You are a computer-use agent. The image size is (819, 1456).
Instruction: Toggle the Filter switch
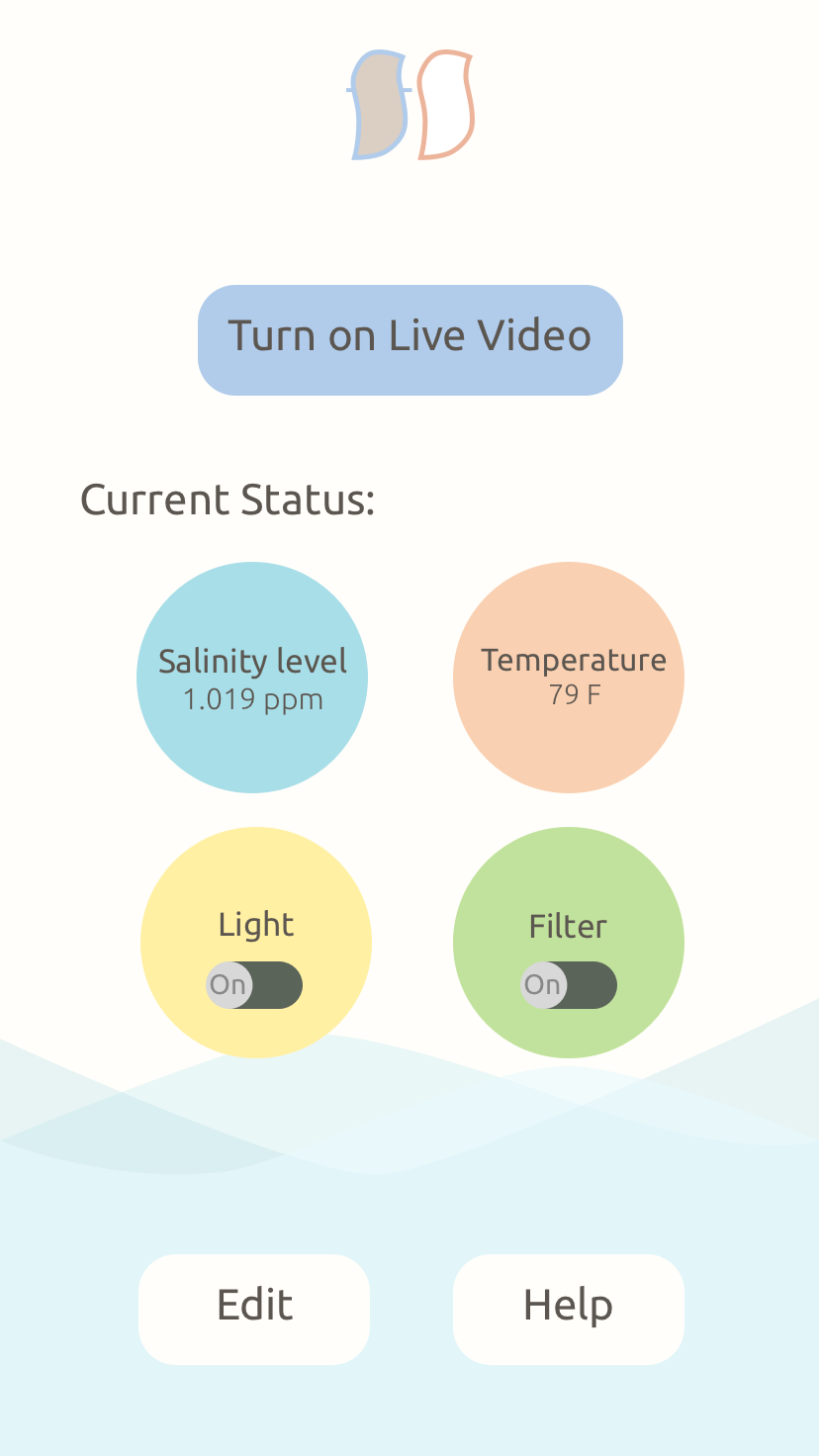(569, 985)
